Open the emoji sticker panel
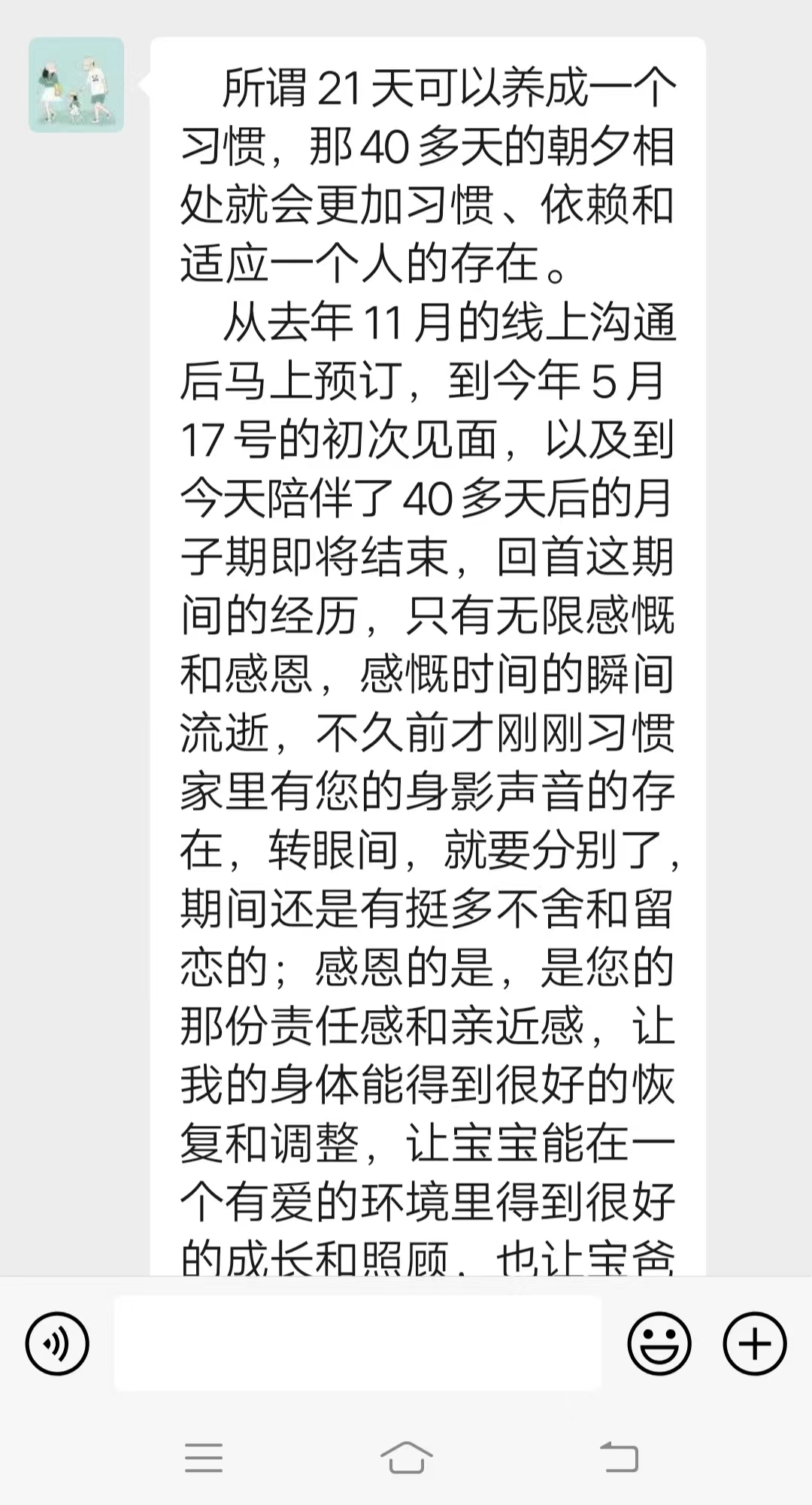Viewport: 812px width, 1505px height. click(659, 1343)
